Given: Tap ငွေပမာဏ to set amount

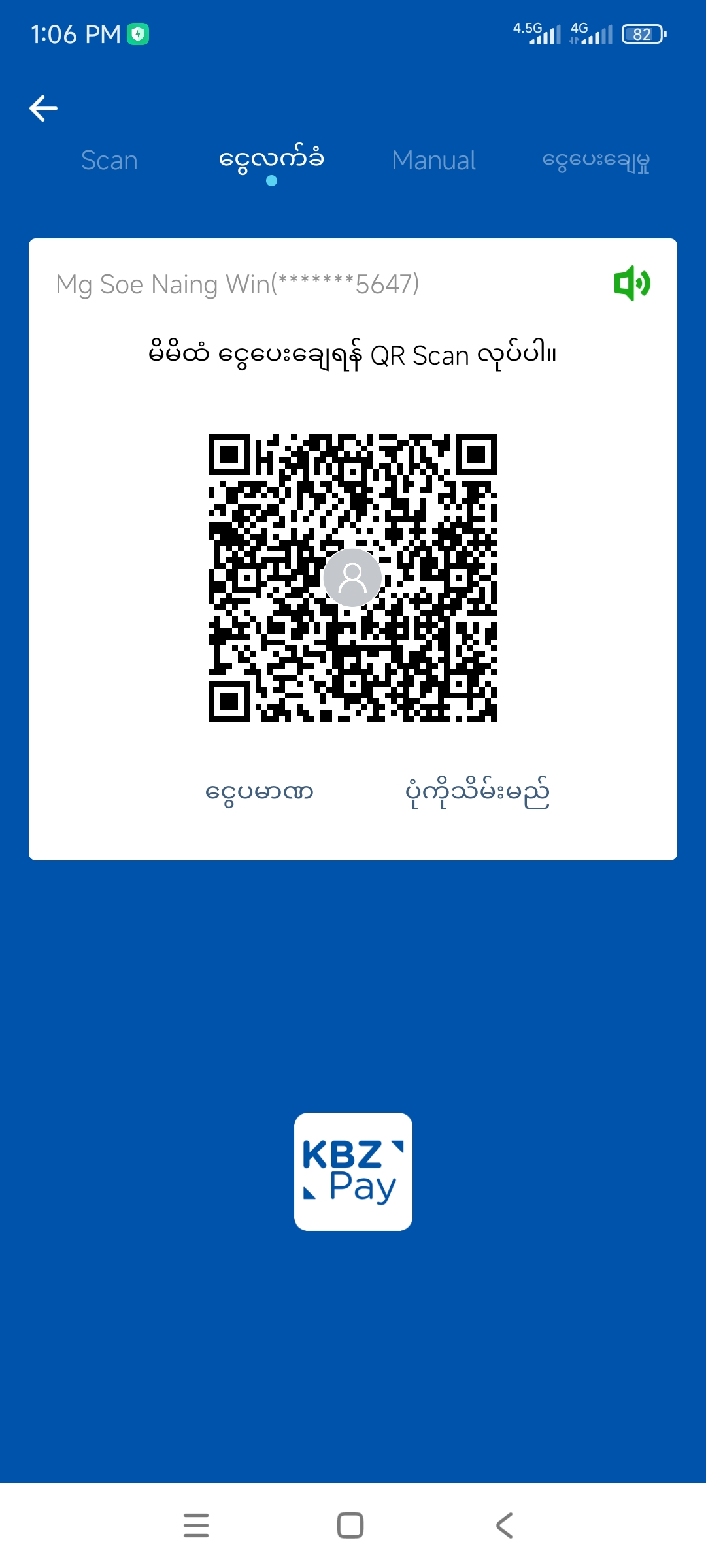Looking at the screenshot, I should tap(260, 792).
